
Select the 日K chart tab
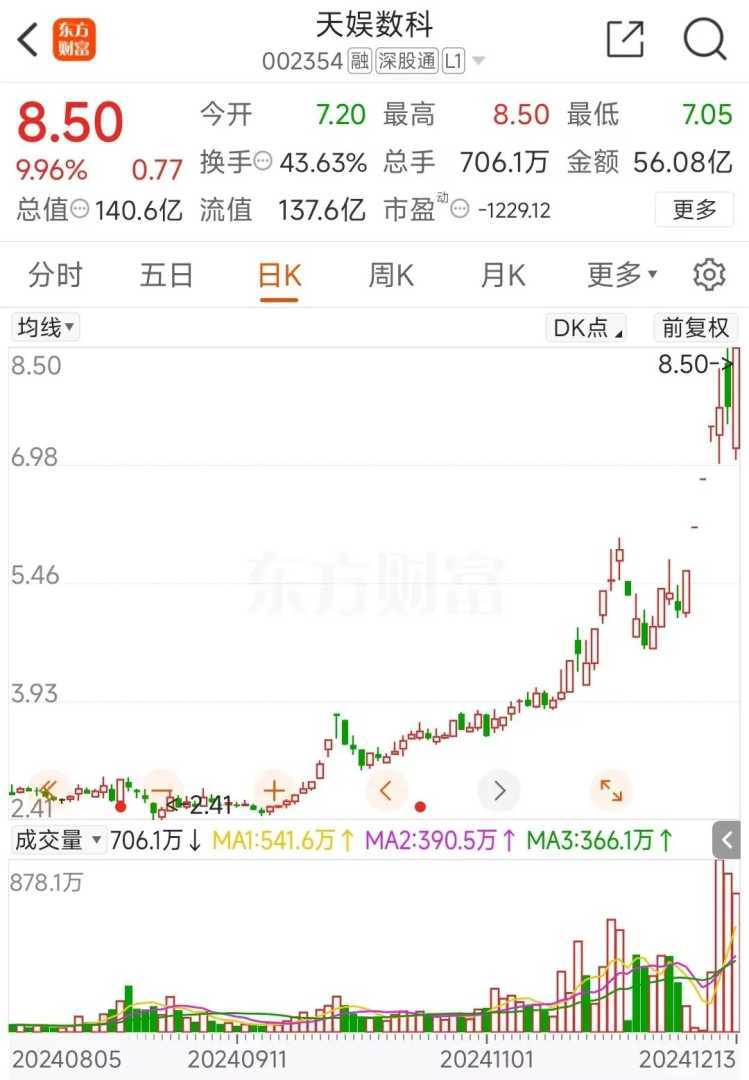279,275
